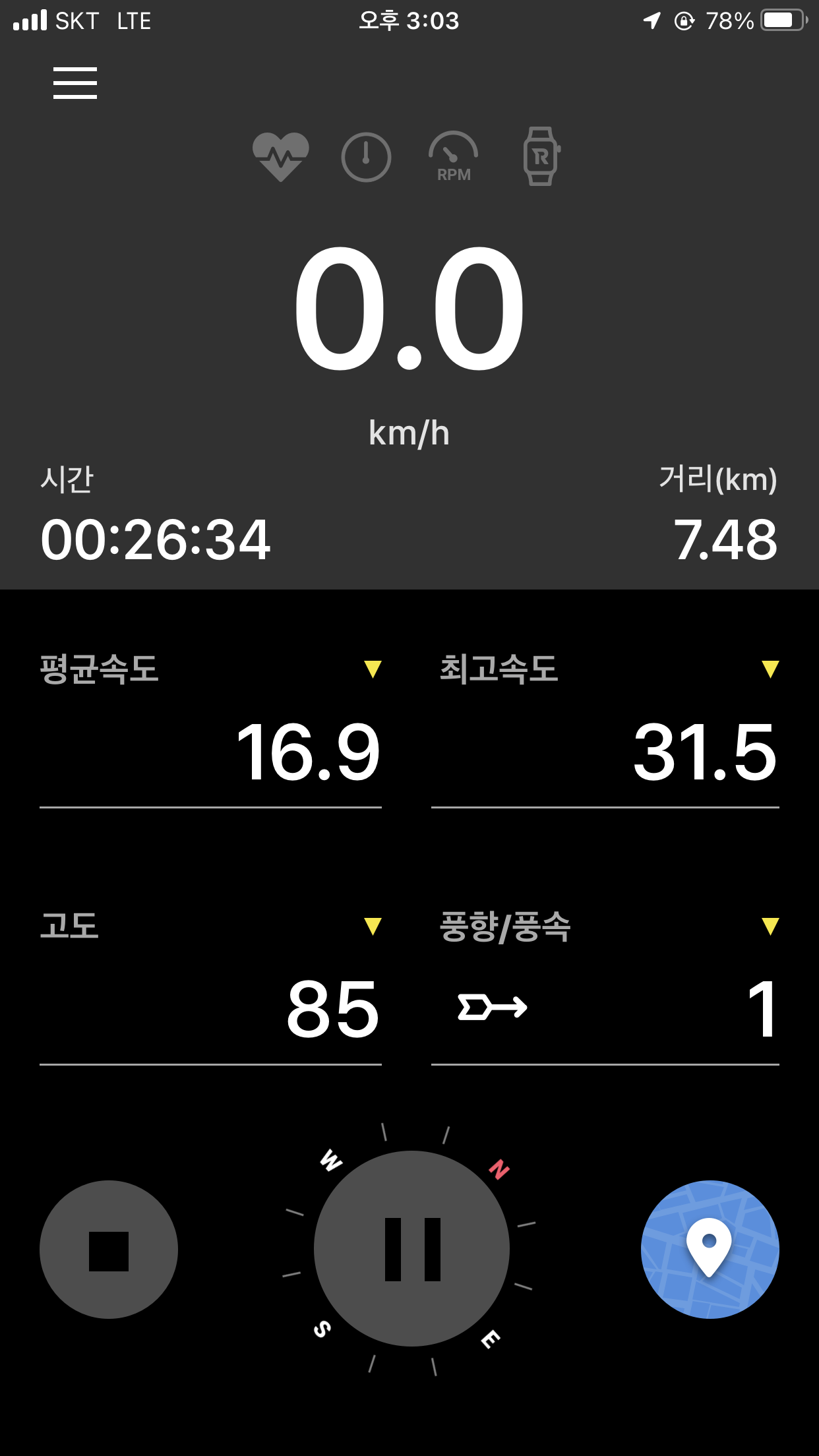Tap the heart rate sensor icon
The width and height of the screenshot is (819, 1456).
pos(281,157)
